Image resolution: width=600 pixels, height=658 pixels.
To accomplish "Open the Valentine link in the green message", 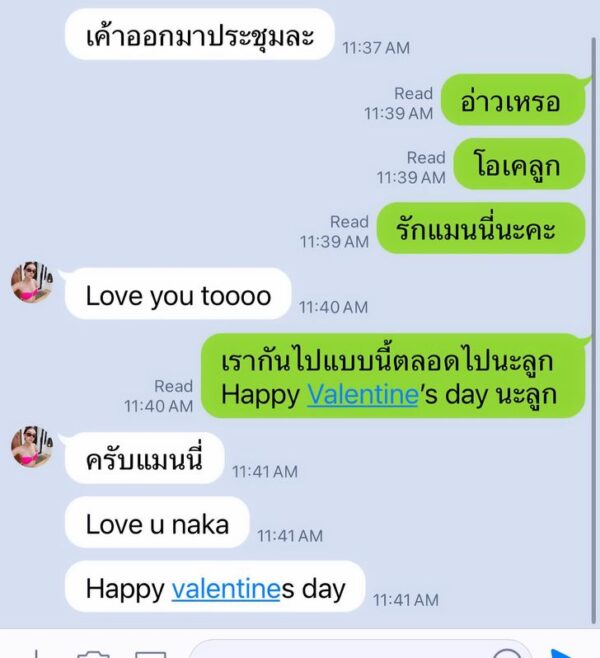I will [x=362, y=395].
